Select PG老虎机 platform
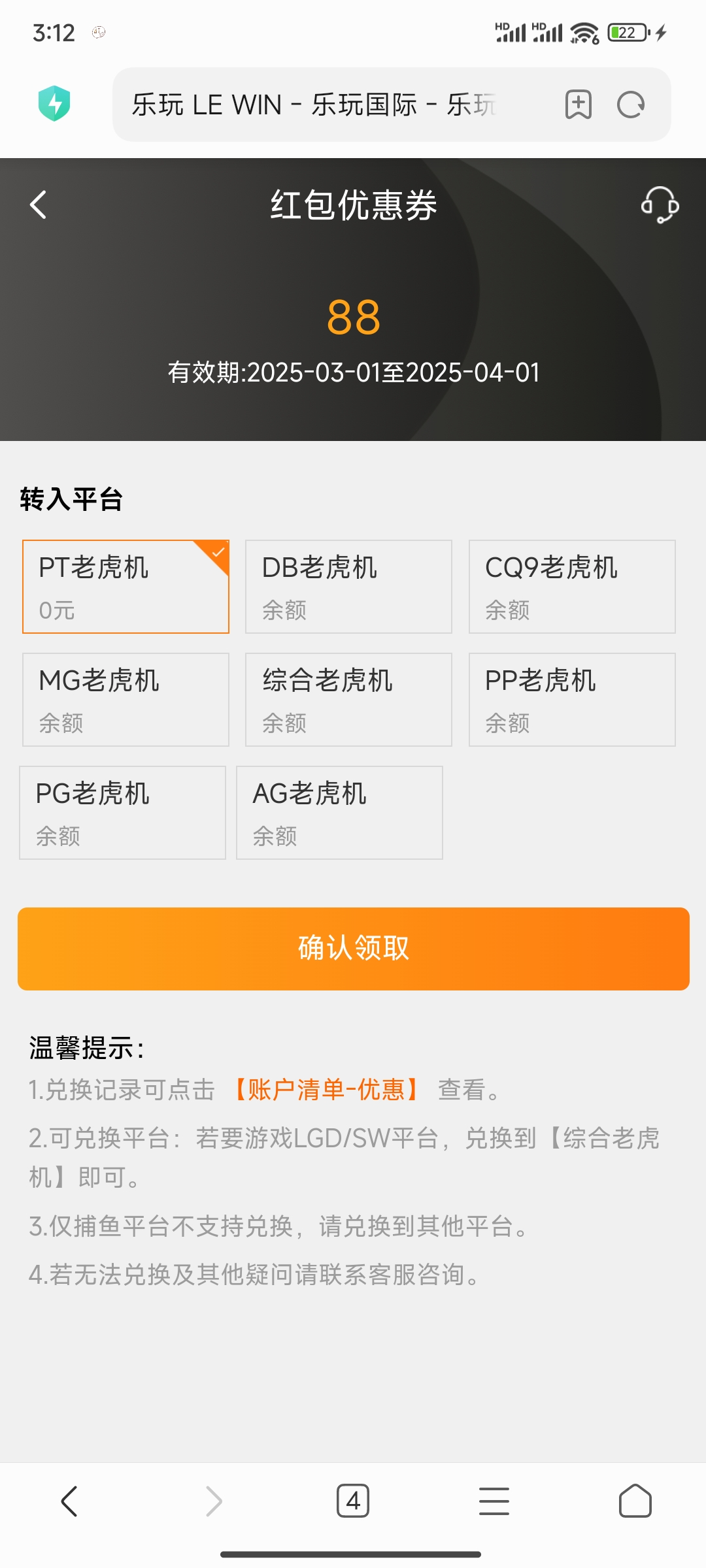Image resolution: width=706 pixels, height=1568 pixels. pos(123,813)
